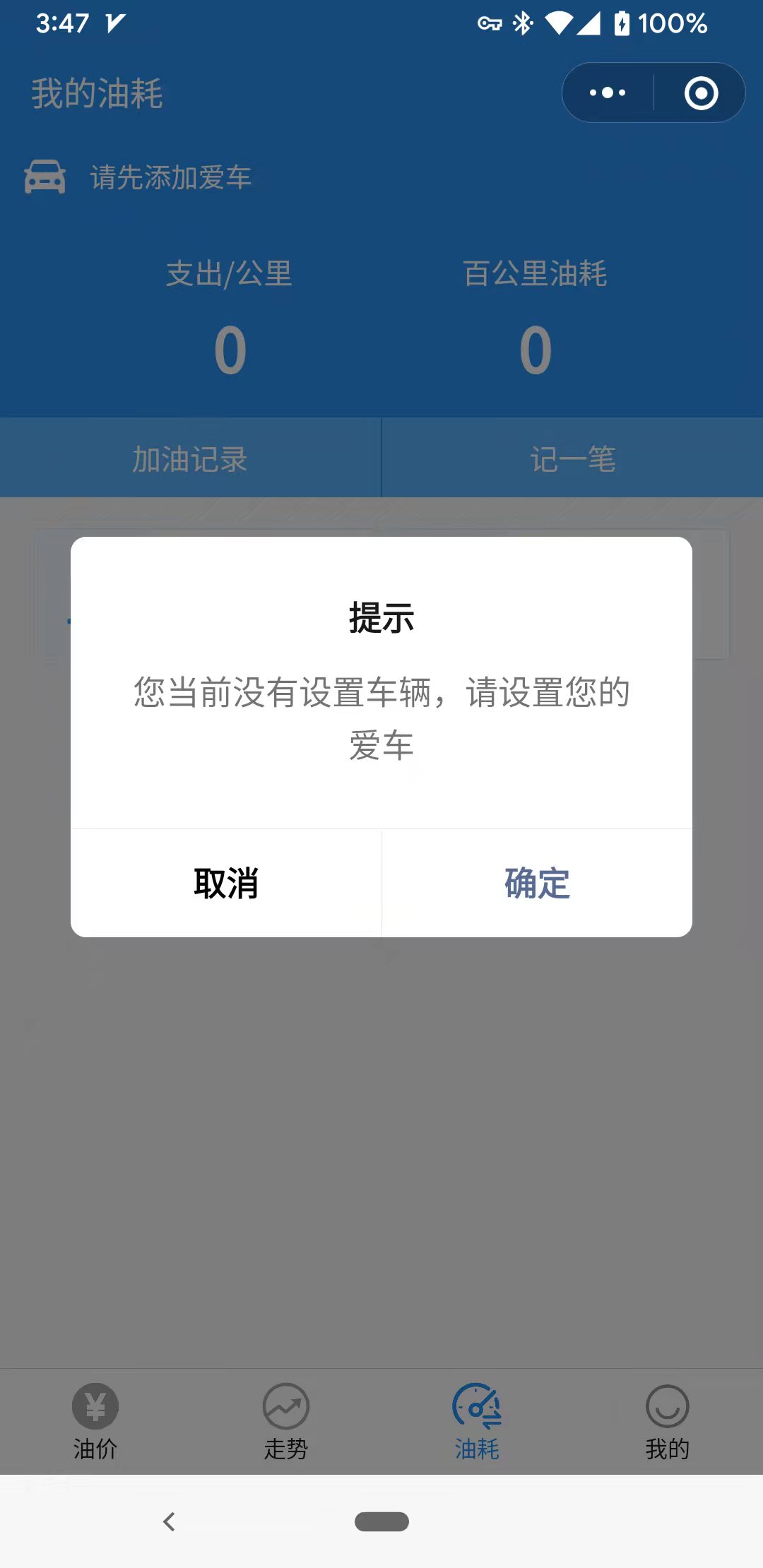The height and width of the screenshot is (1568, 763).
Task: Open the 油耗 tab
Action: coord(477,1421)
